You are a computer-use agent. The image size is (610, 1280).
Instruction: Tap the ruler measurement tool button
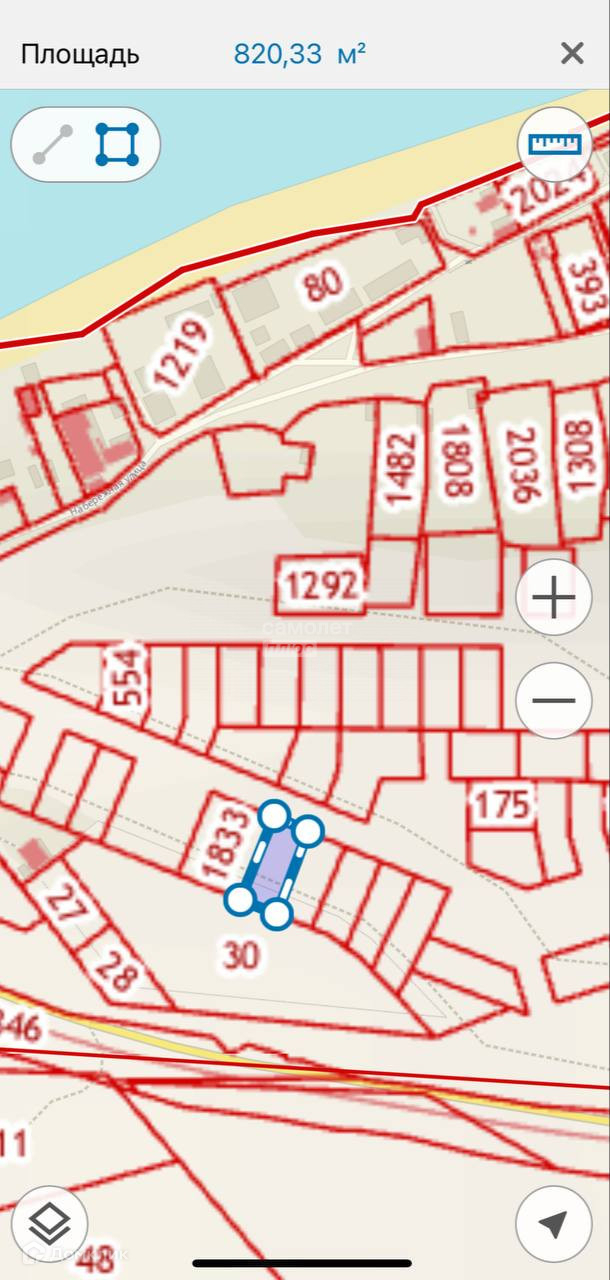tap(554, 144)
